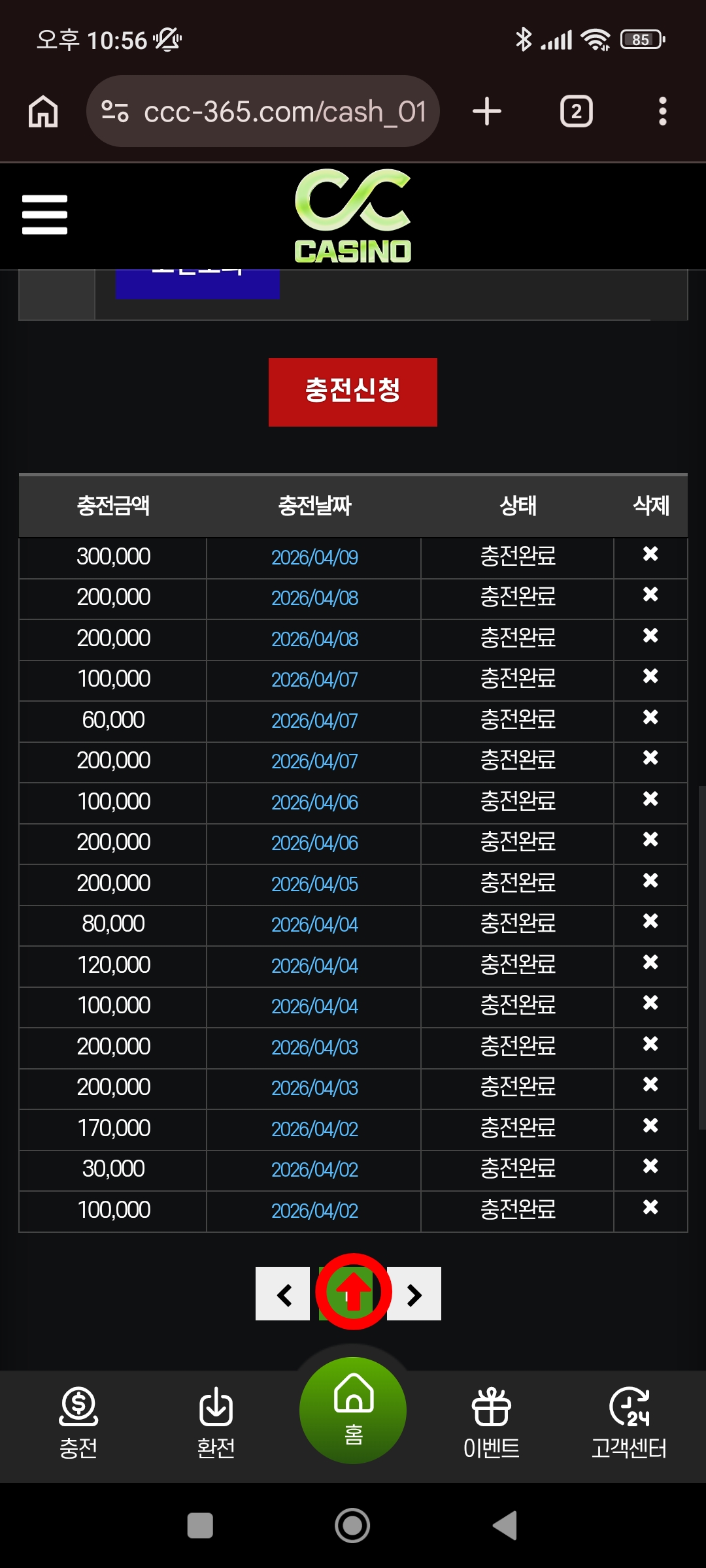This screenshot has height=1568, width=706.
Task: Delete the 300,000 deposit from 2026/04/09
Action: 650,554
